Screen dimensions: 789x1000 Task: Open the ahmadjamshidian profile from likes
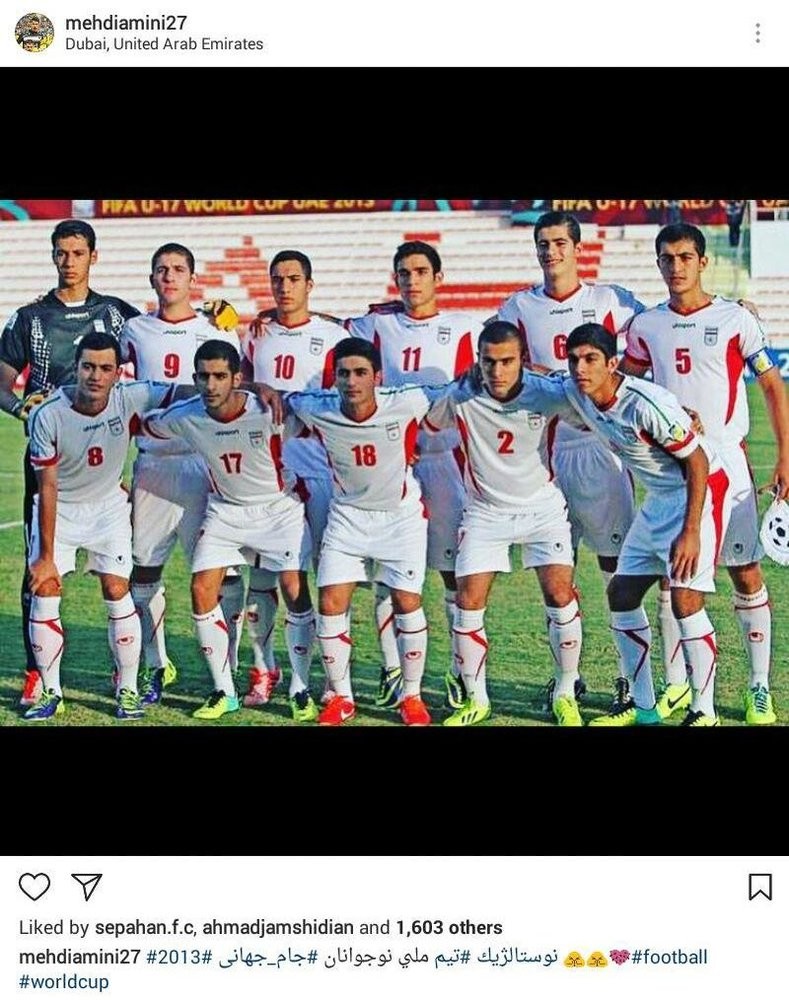coord(278,927)
